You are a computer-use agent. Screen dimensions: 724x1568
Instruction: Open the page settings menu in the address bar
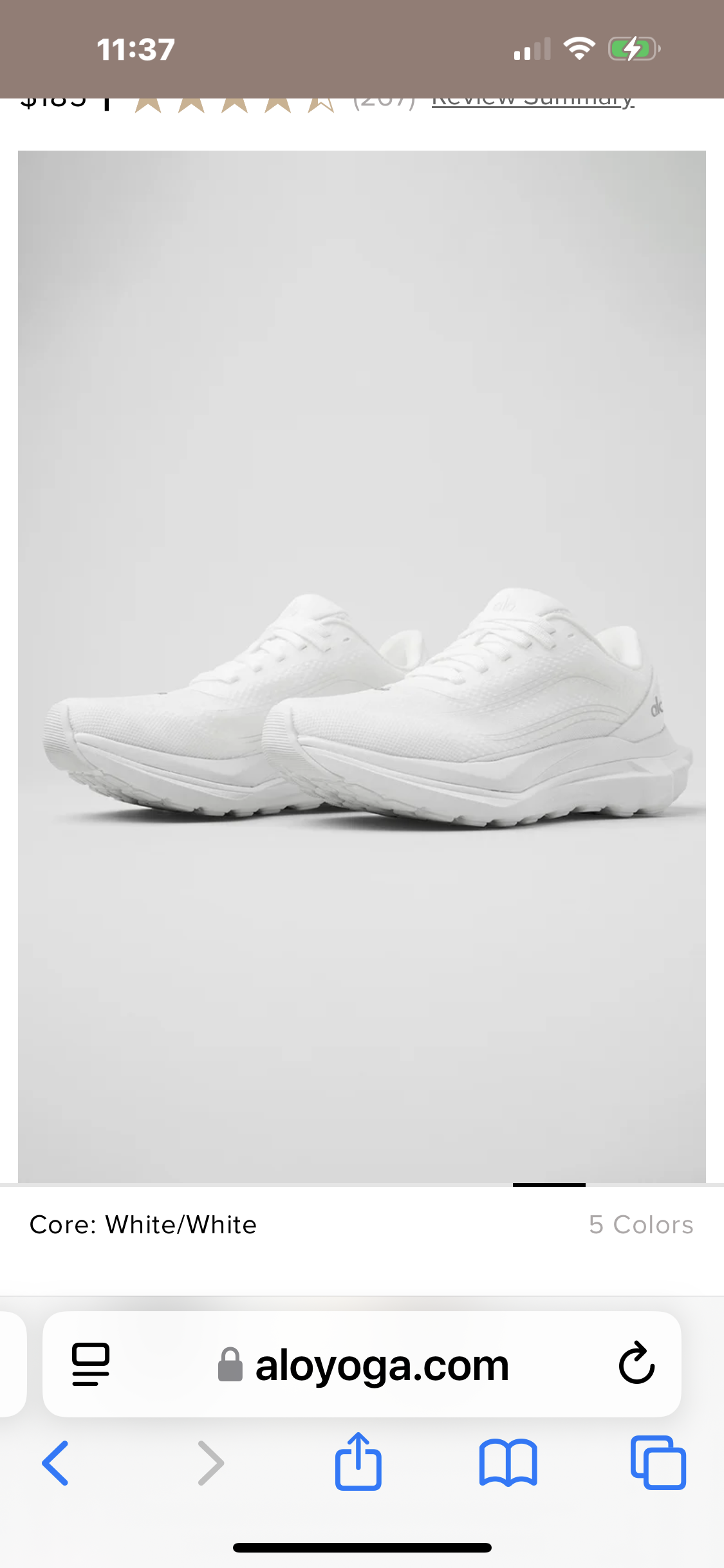point(91,1364)
